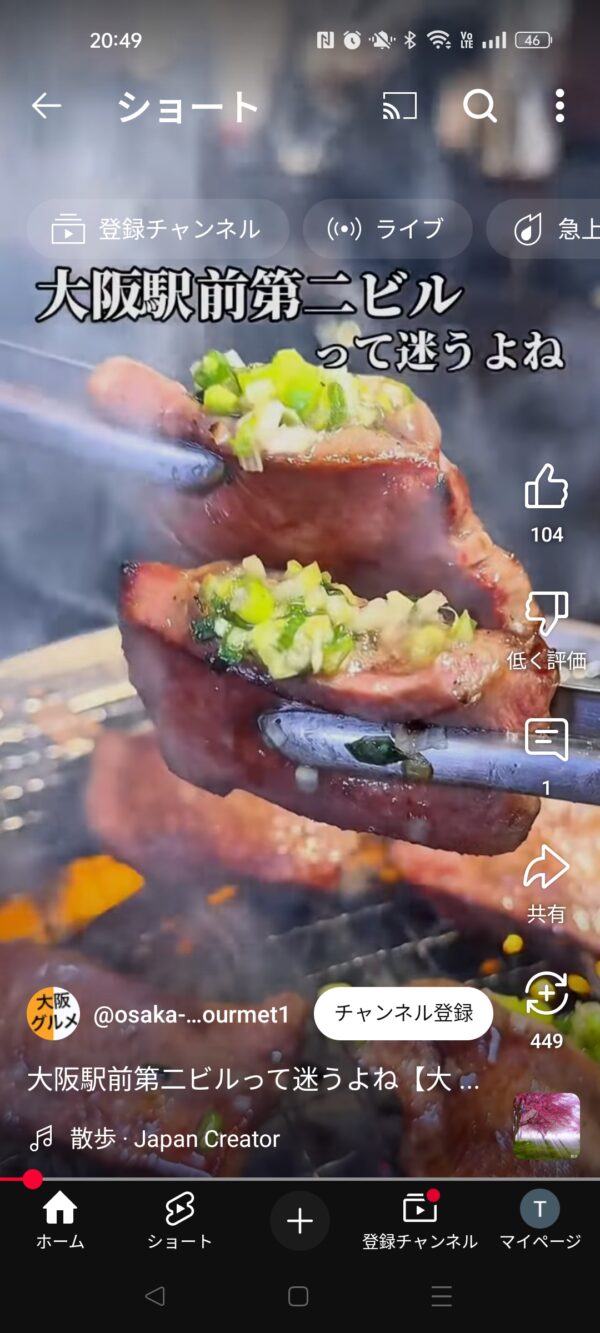Dislike with the 低く評価 button
The width and height of the screenshot is (600, 1333).
[546, 615]
